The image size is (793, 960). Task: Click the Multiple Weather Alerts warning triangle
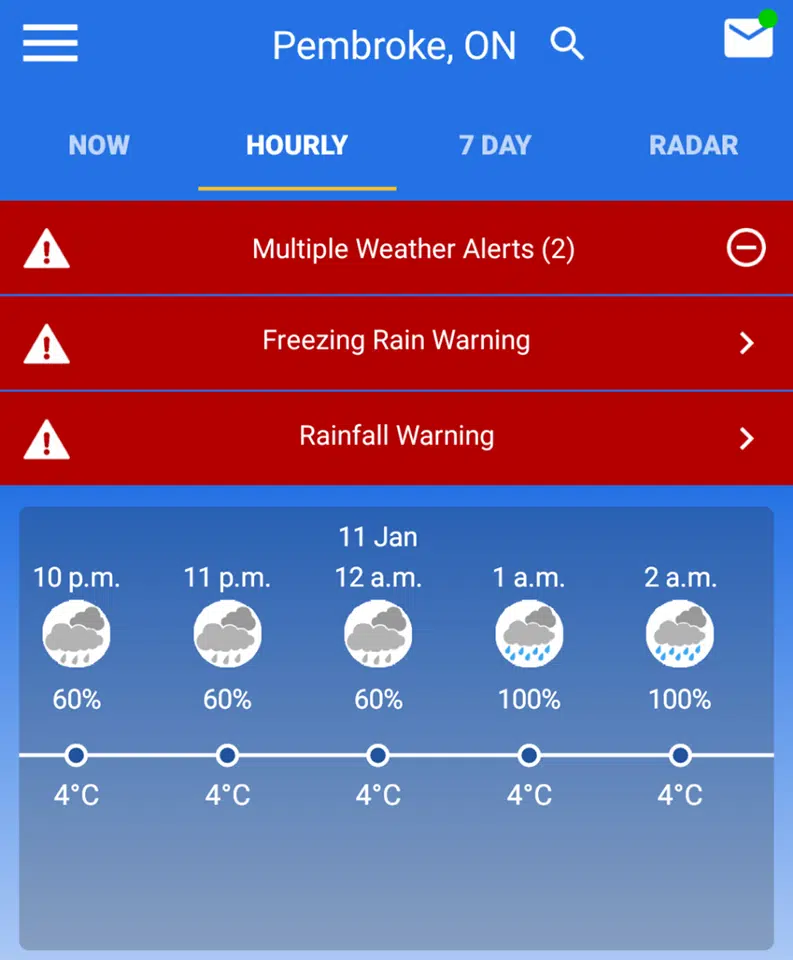tap(44, 248)
